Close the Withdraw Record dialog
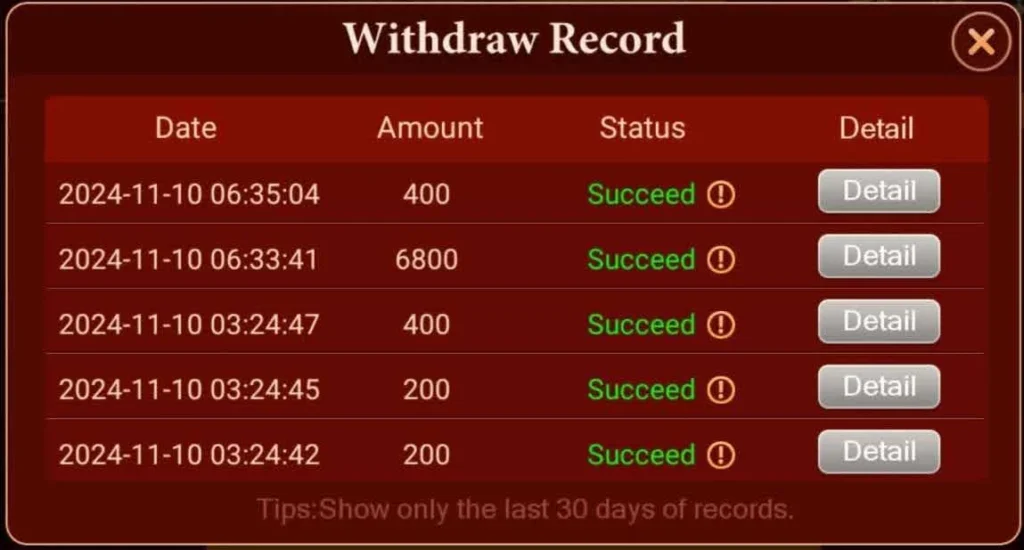 [981, 42]
